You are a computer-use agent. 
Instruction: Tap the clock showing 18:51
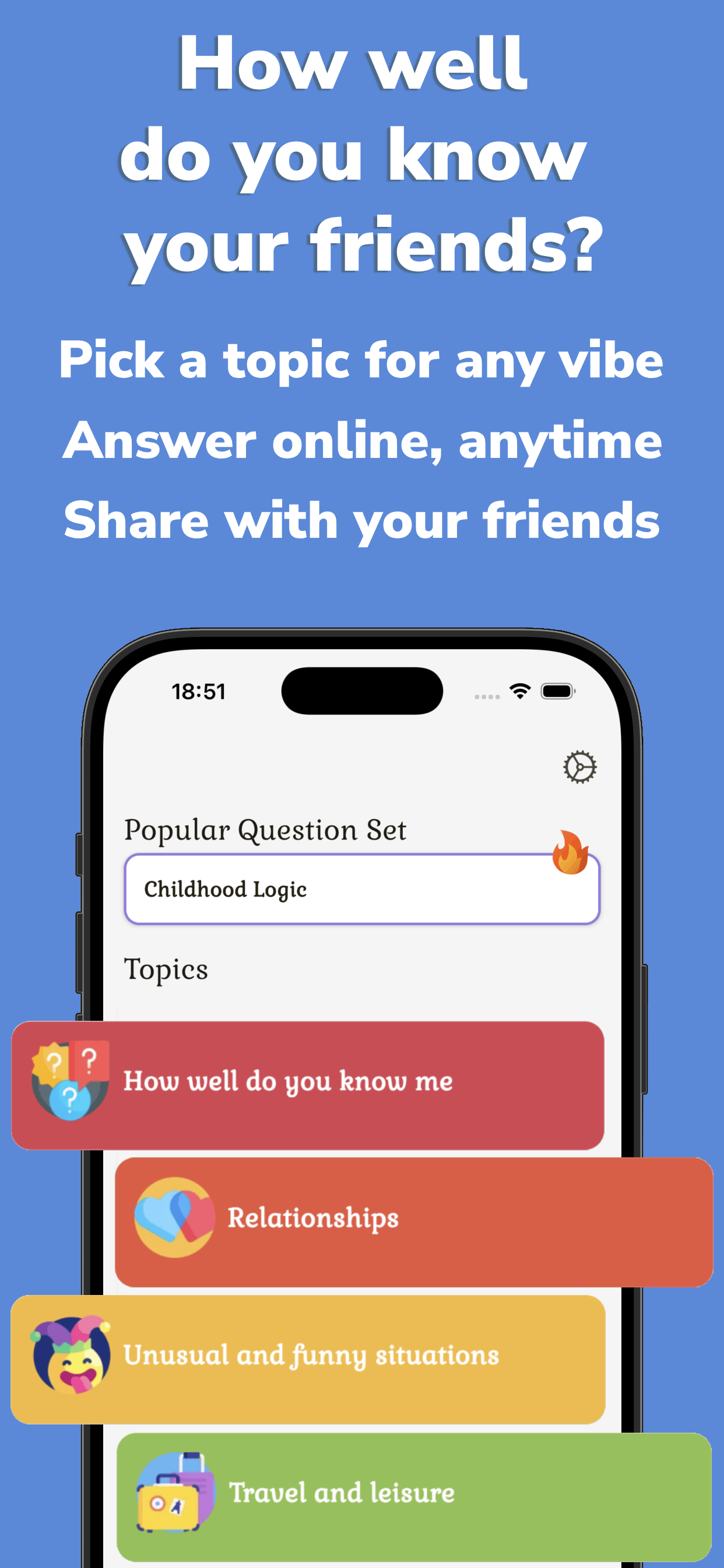coord(199,691)
